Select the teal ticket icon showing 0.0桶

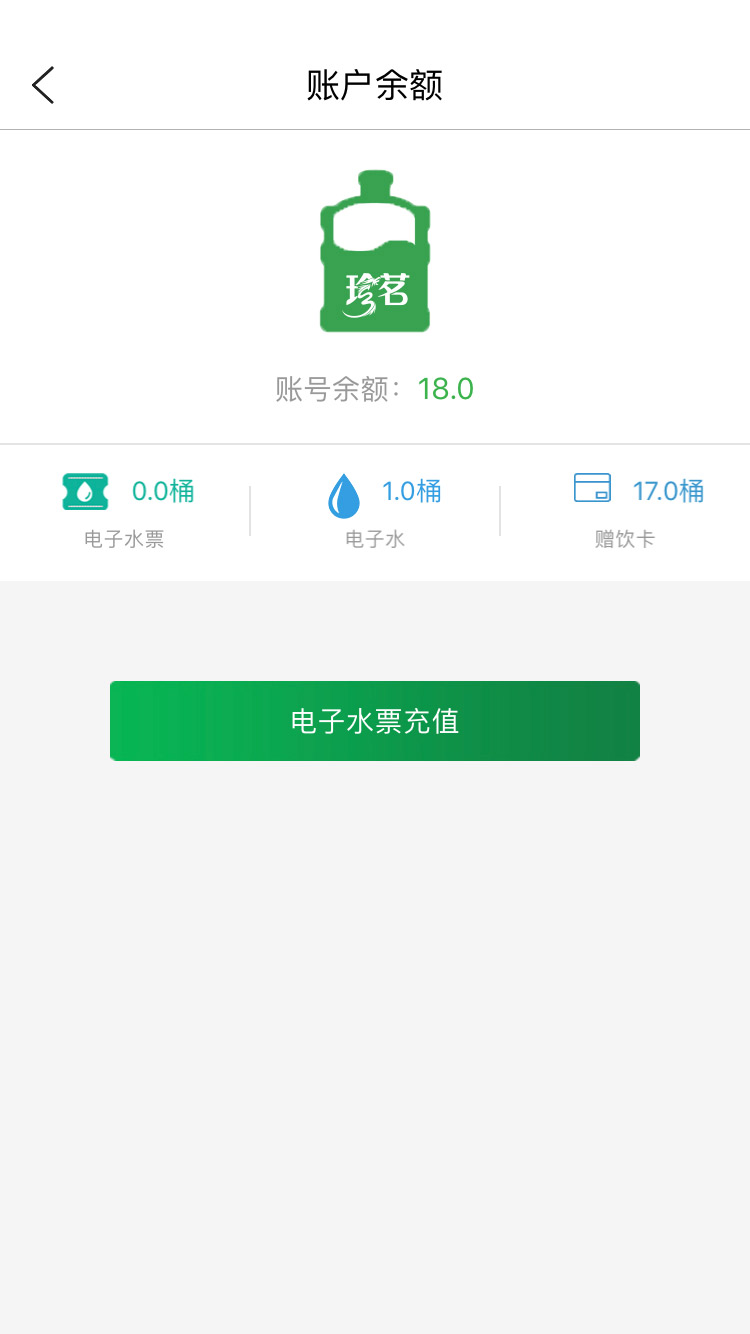pos(84,491)
